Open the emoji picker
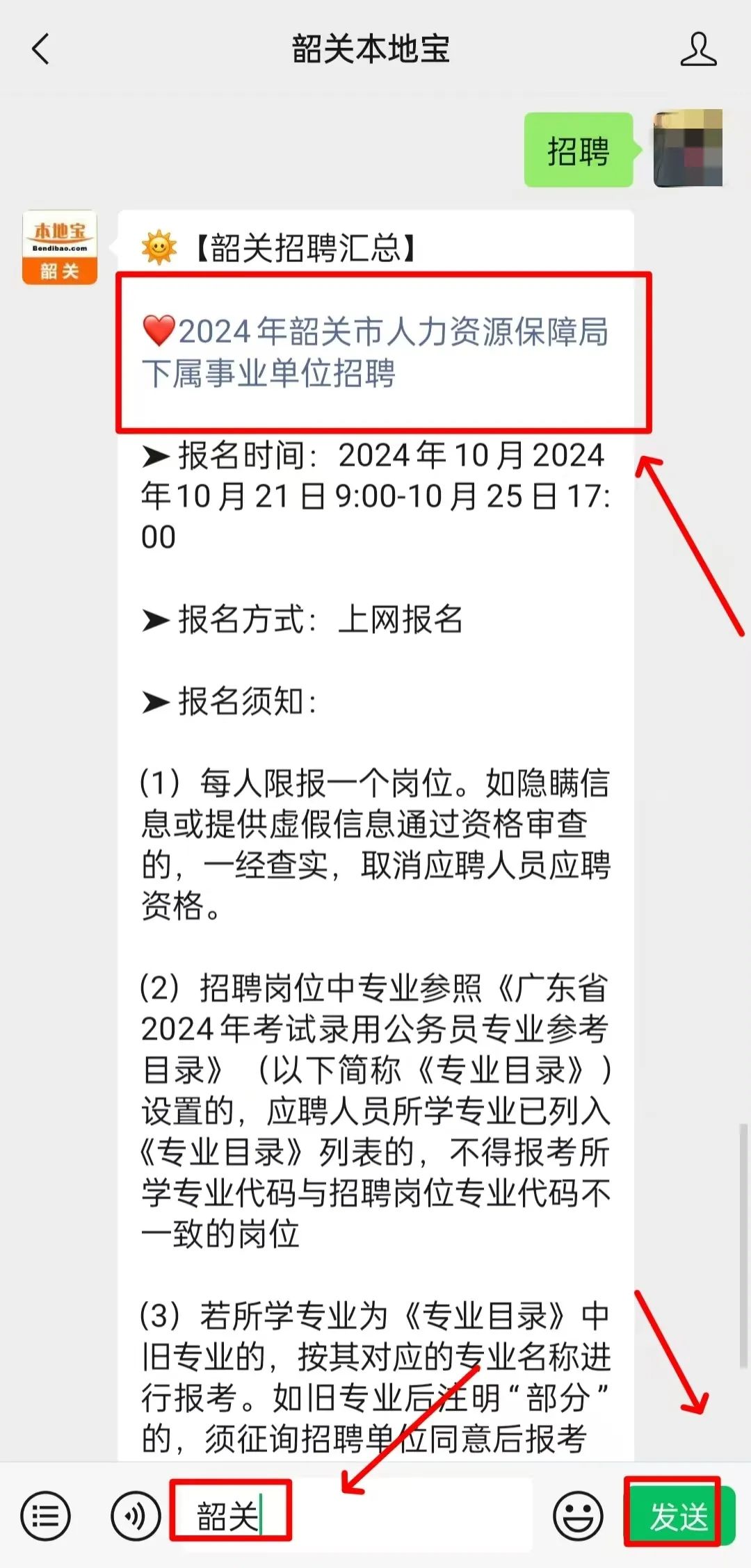 578,1516
